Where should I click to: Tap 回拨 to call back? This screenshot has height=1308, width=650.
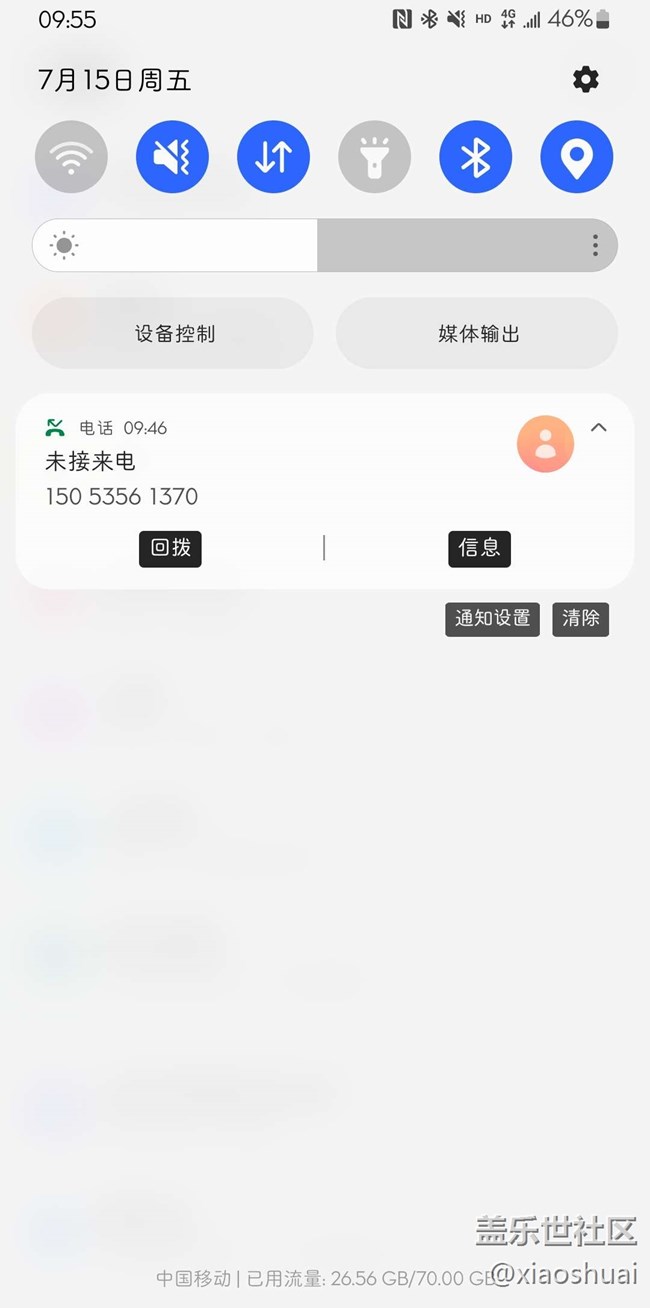pyautogui.click(x=170, y=548)
